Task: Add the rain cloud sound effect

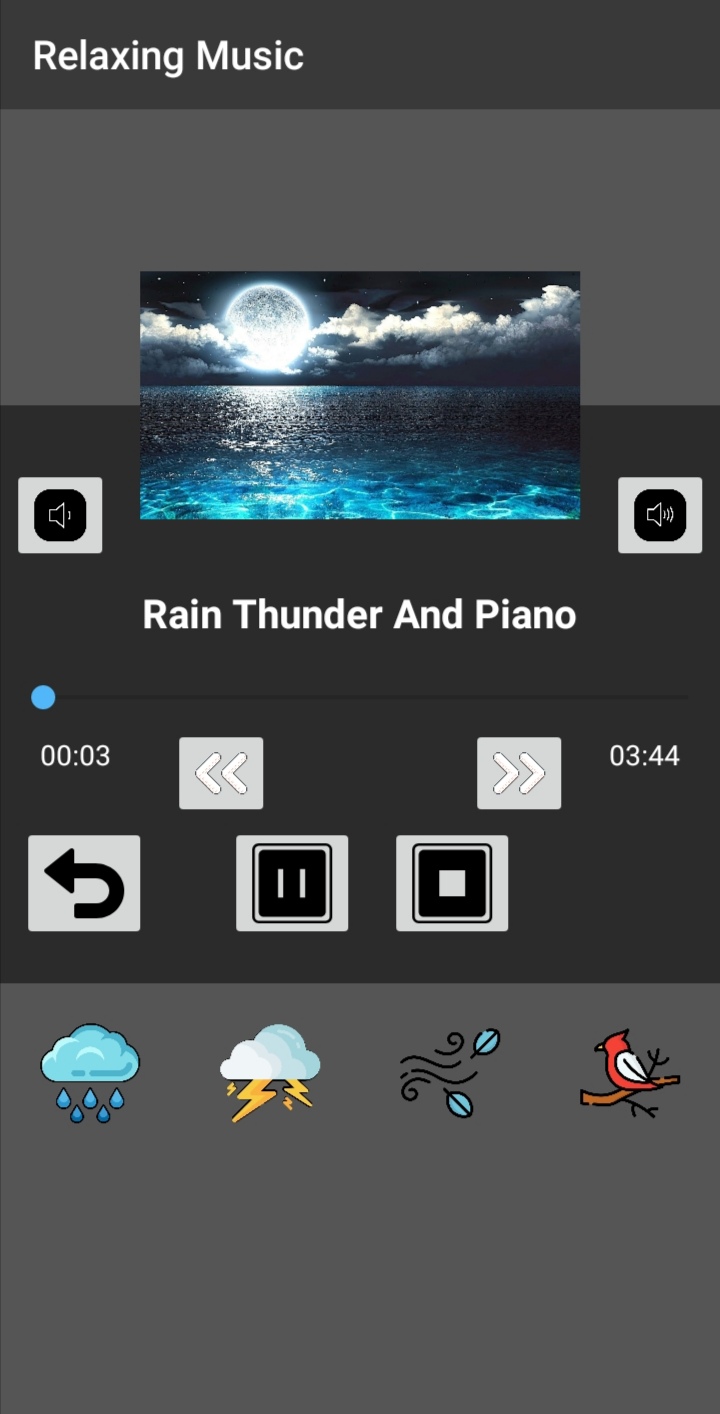Action: pos(90,1072)
